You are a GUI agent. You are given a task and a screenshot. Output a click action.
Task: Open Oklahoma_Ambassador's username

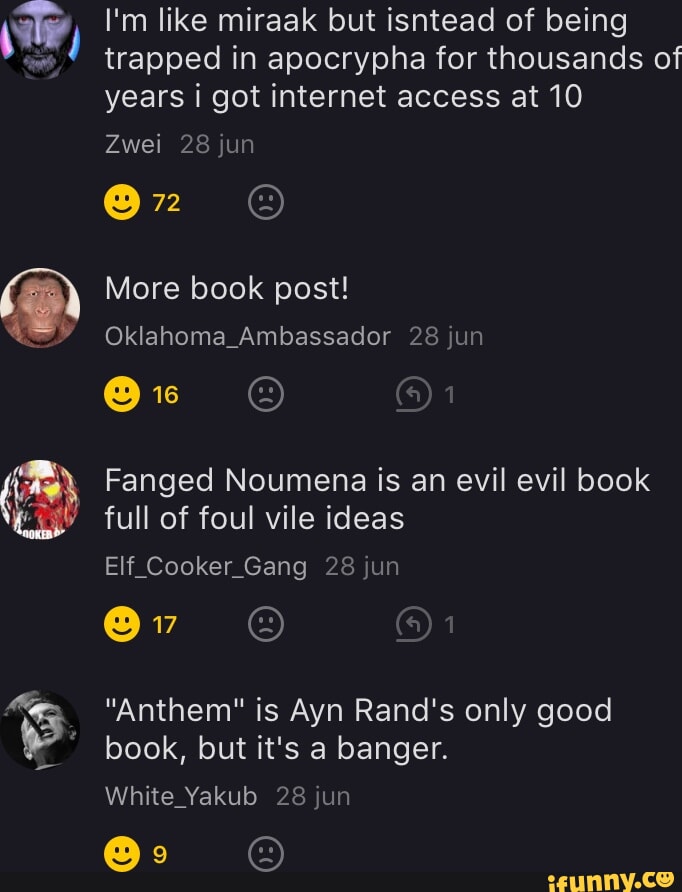[x=248, y=337]
